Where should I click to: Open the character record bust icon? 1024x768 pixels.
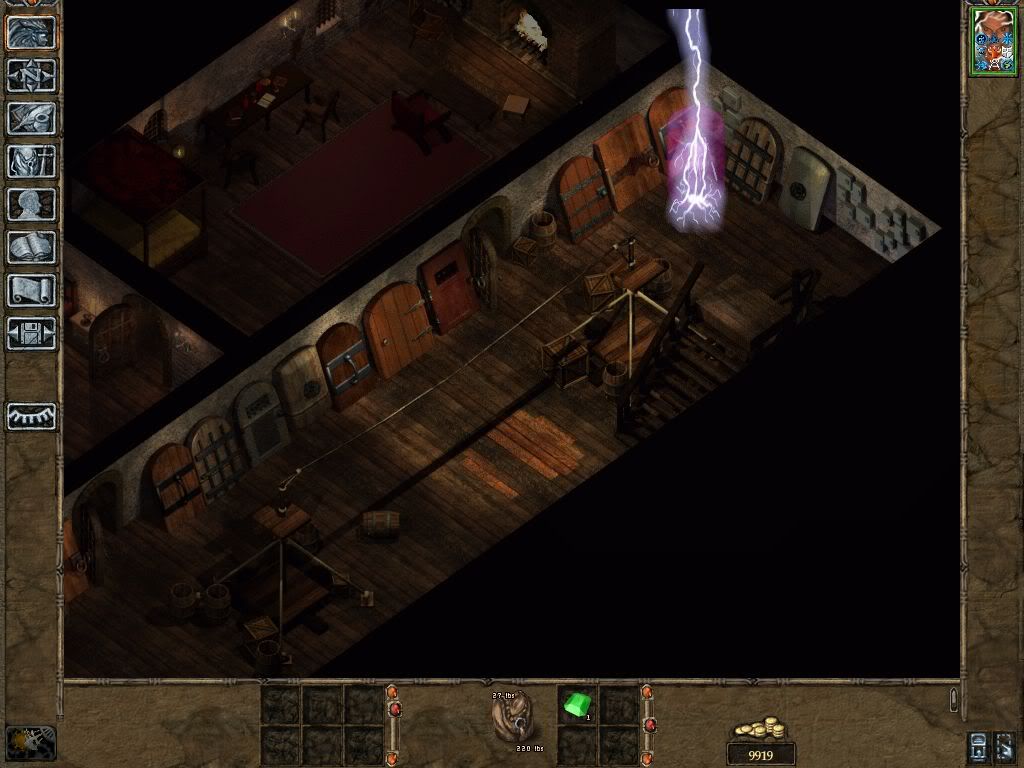coord(32,204)
